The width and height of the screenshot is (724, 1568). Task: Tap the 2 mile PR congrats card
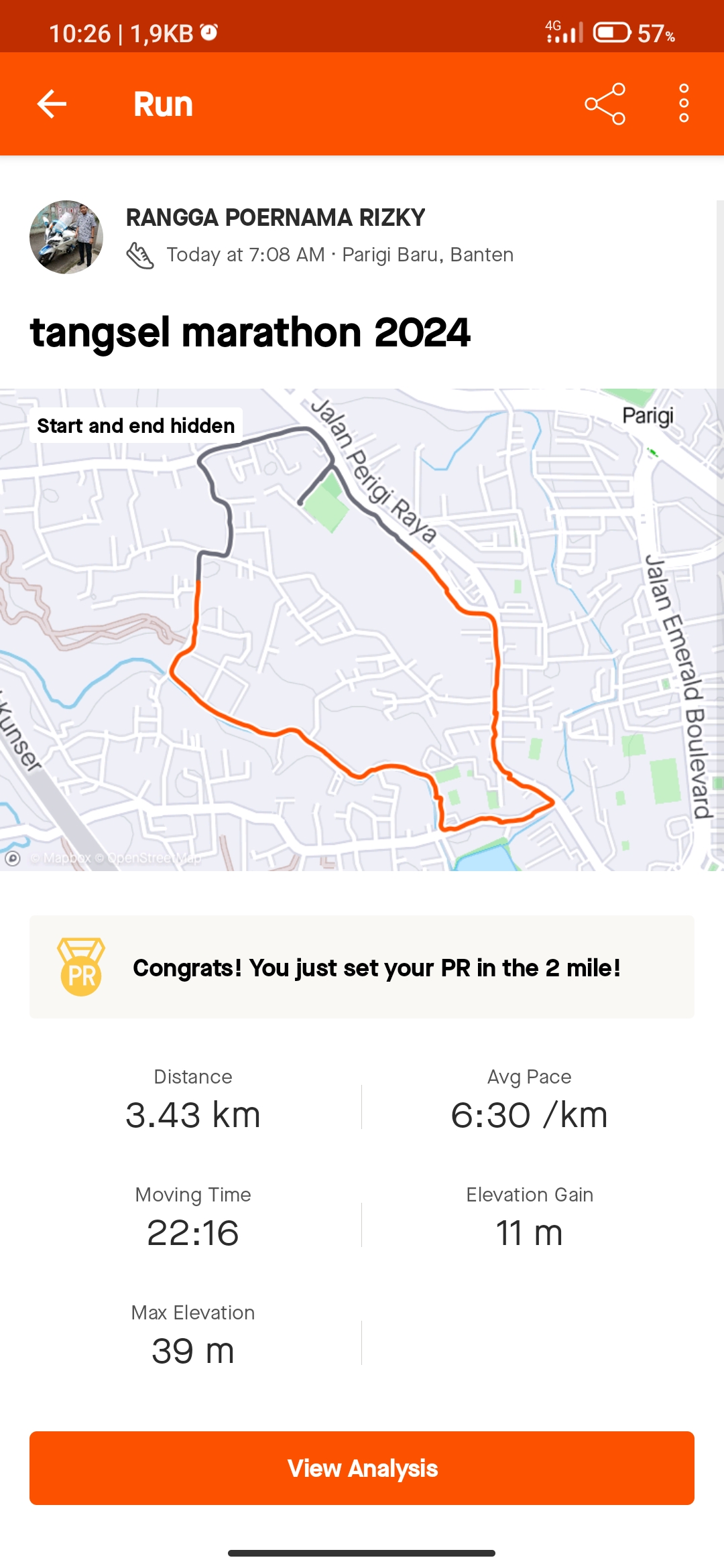pyautogui.click(x=362, y=967)
